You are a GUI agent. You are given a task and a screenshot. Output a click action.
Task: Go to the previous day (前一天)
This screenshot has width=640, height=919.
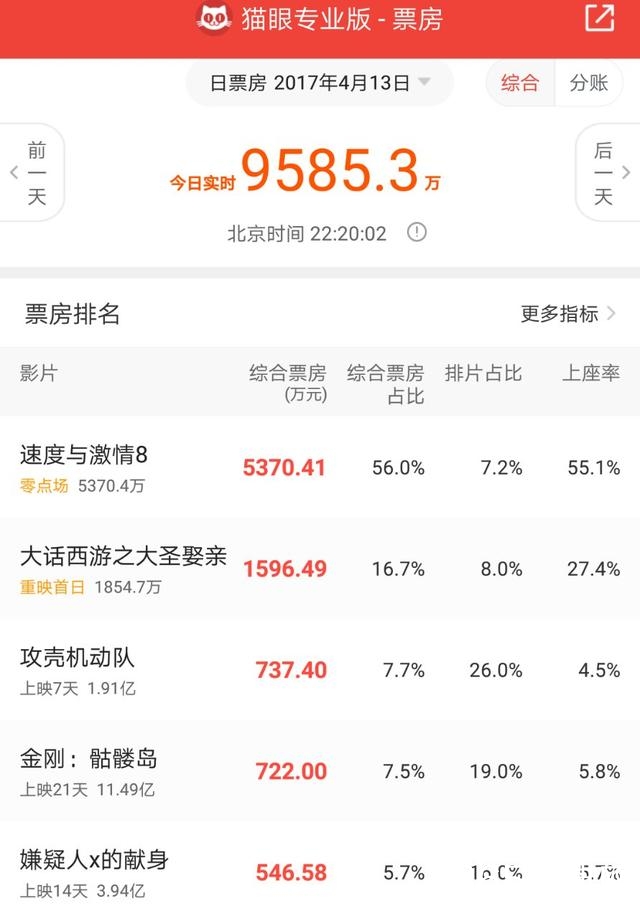pyautogui.click(x=32, y=173)
